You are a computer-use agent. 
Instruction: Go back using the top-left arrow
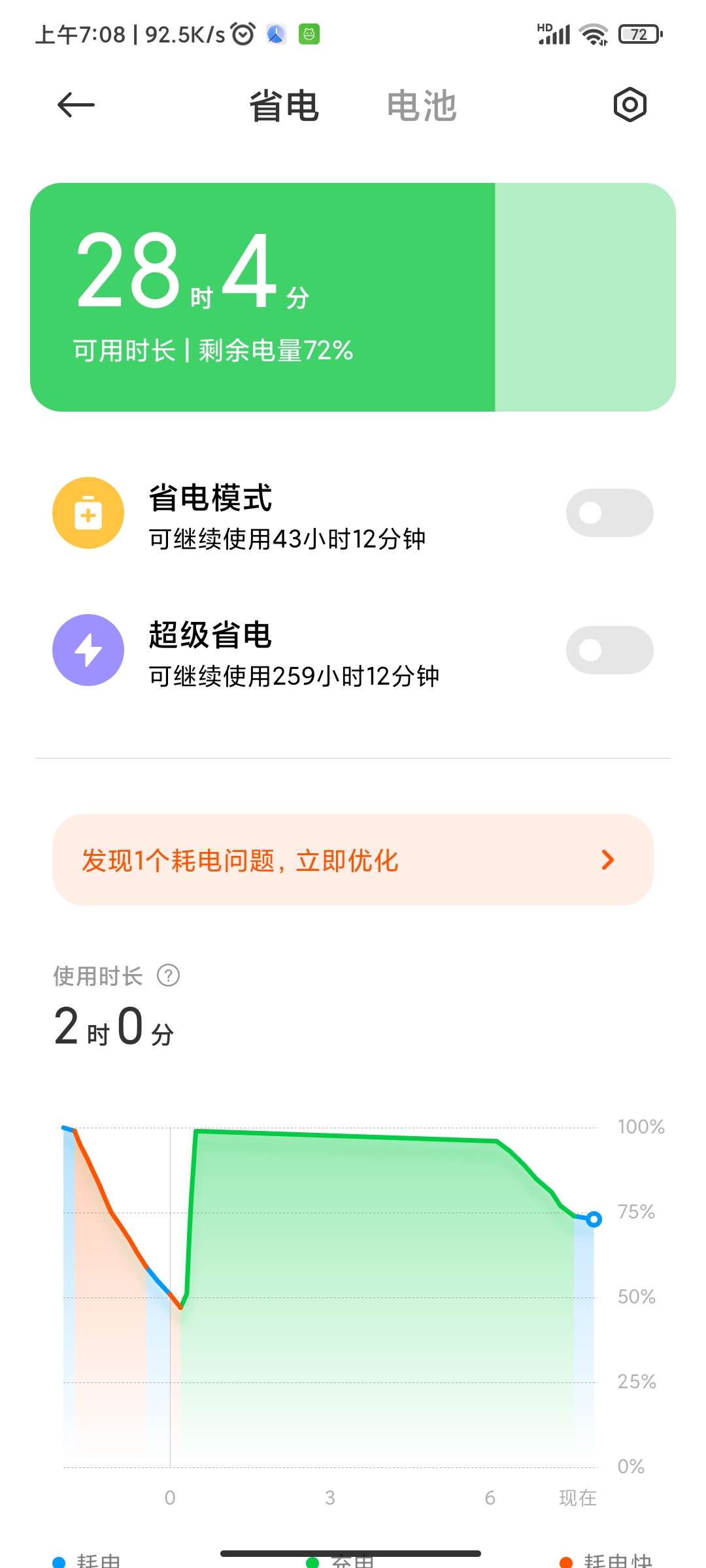point(76,105)
